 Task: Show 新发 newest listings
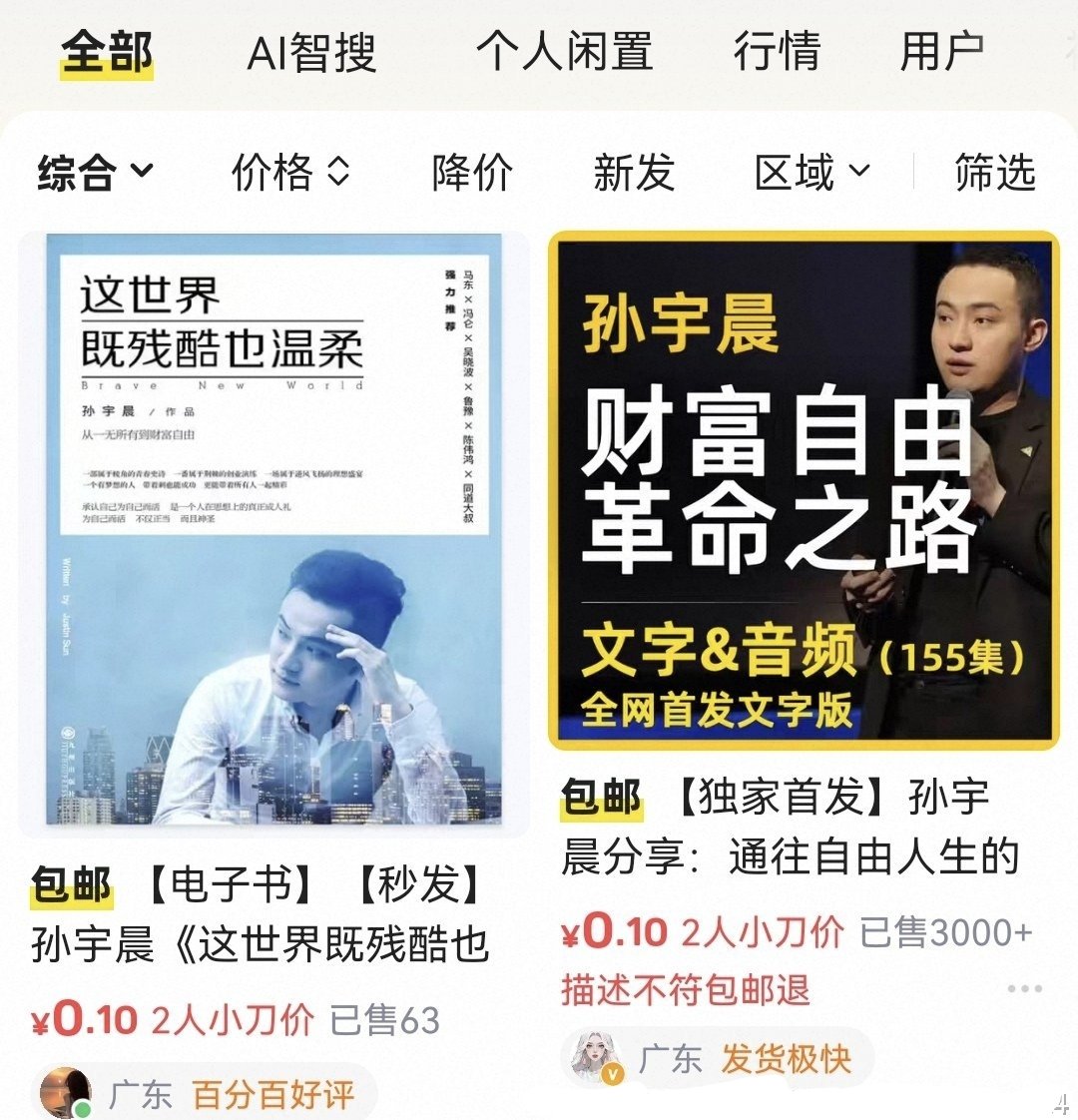[634, 172]
